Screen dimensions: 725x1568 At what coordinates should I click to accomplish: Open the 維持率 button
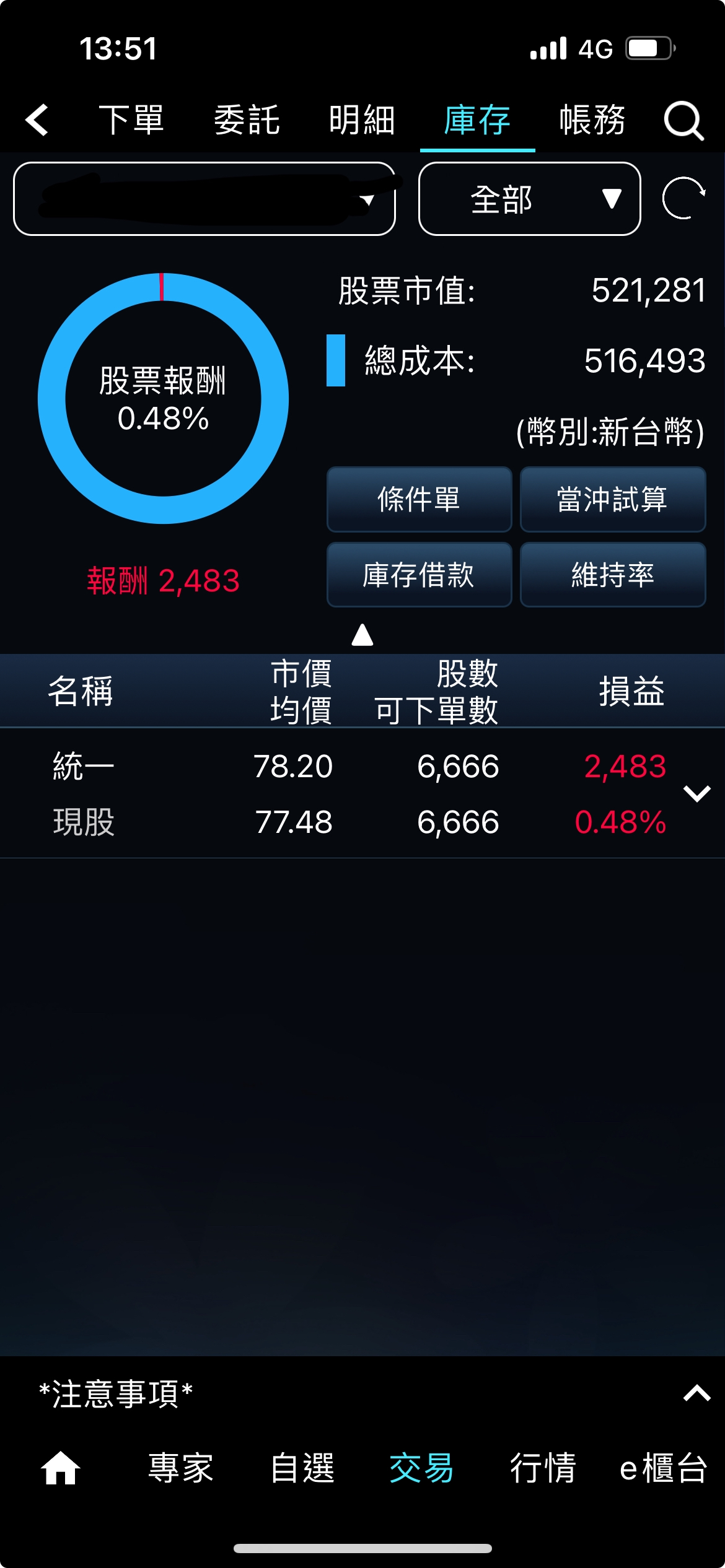[x=612, y=575]
